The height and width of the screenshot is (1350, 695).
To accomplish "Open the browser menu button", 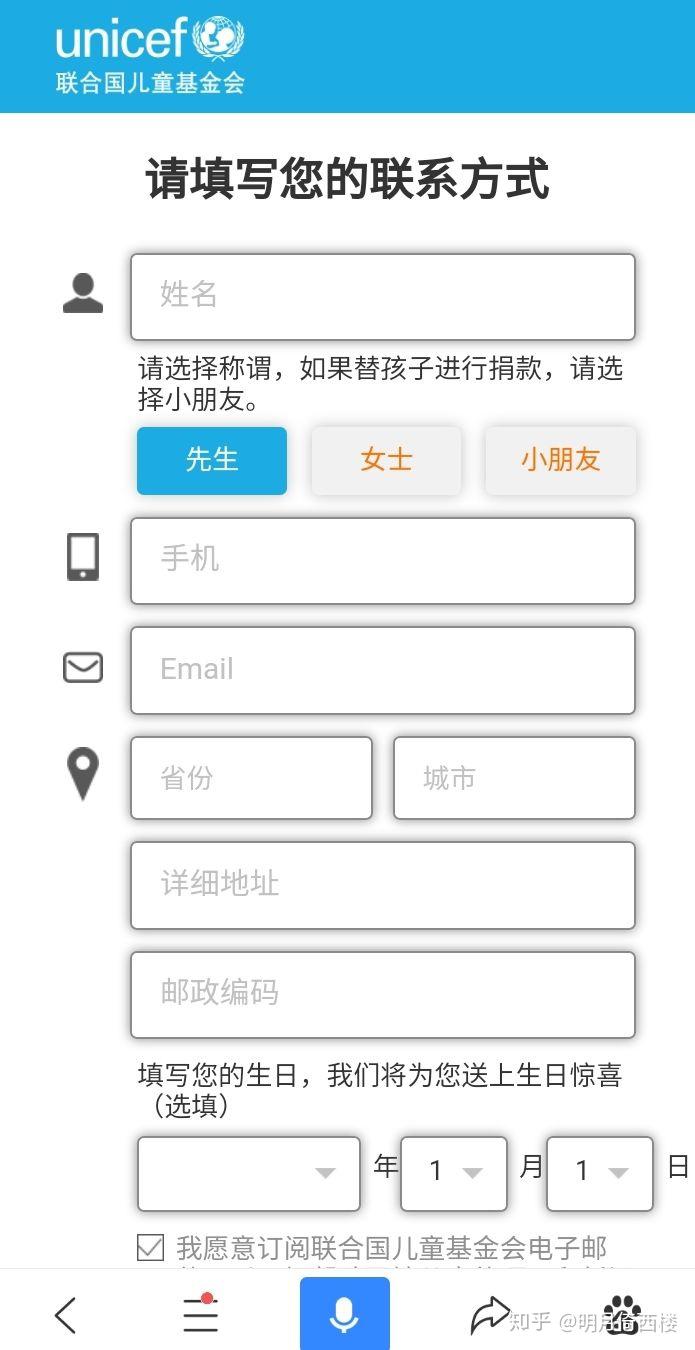I will tap(201, 1313).
